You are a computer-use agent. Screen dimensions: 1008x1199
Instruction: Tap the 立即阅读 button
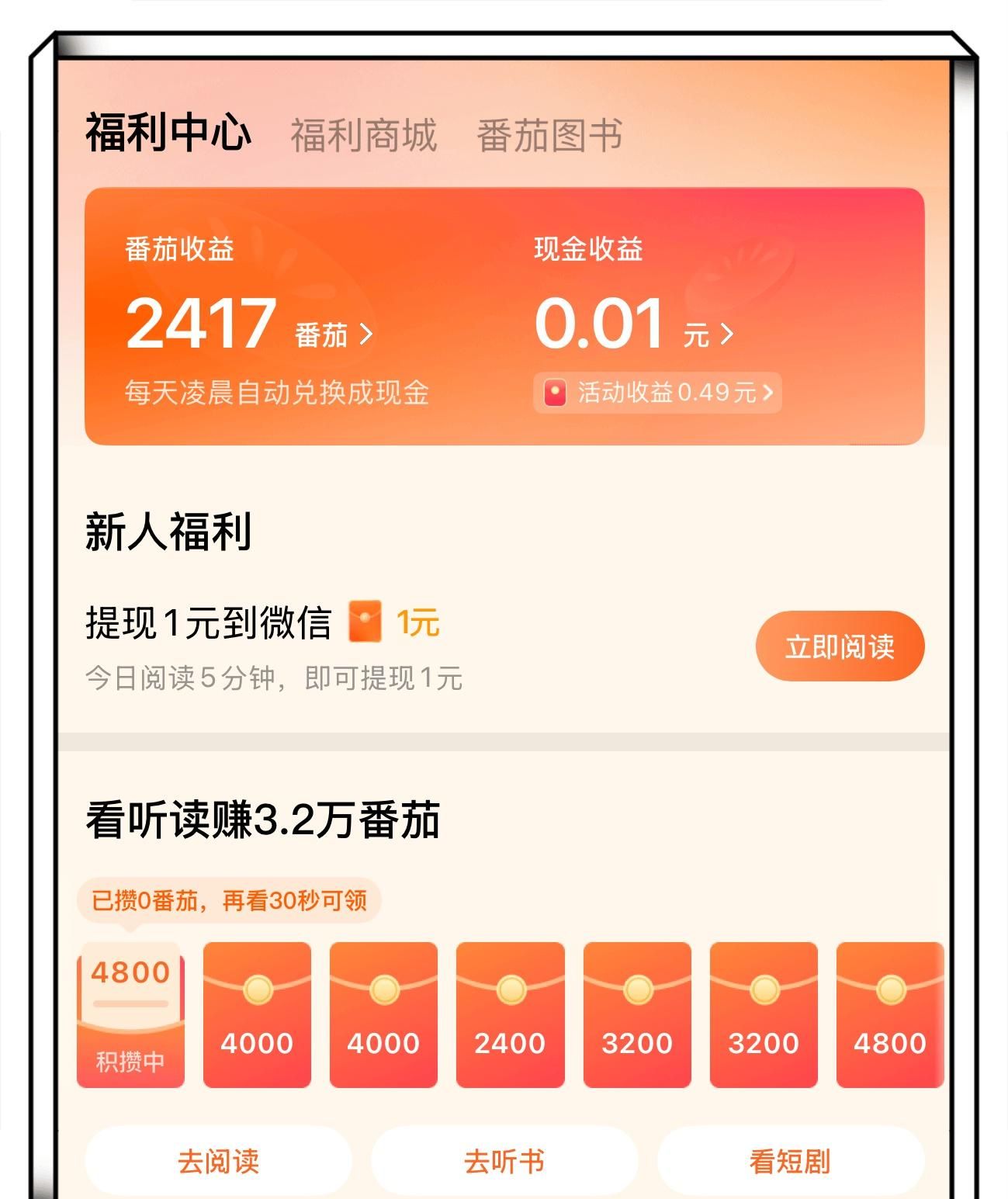(x=840, y=646)
